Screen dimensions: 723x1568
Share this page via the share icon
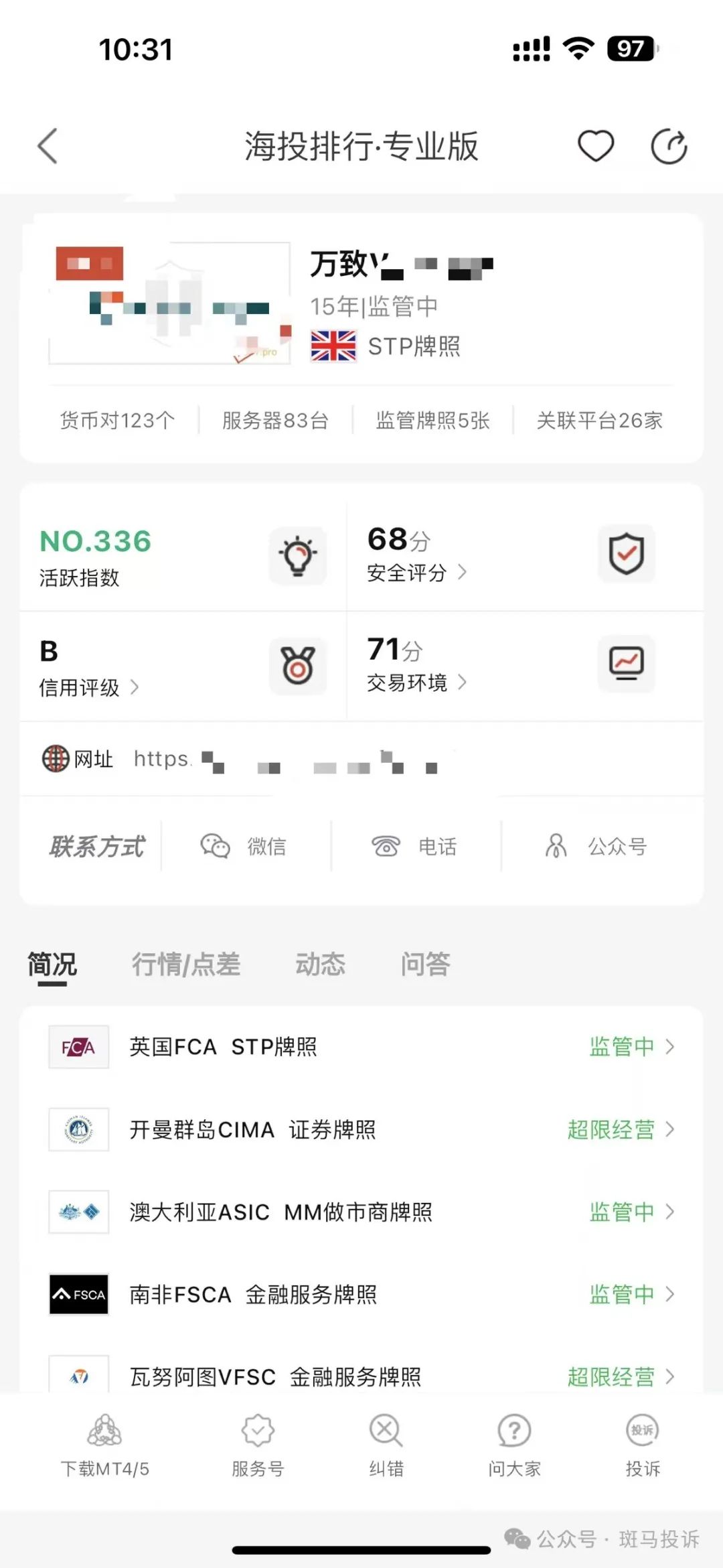pos(669,146)
